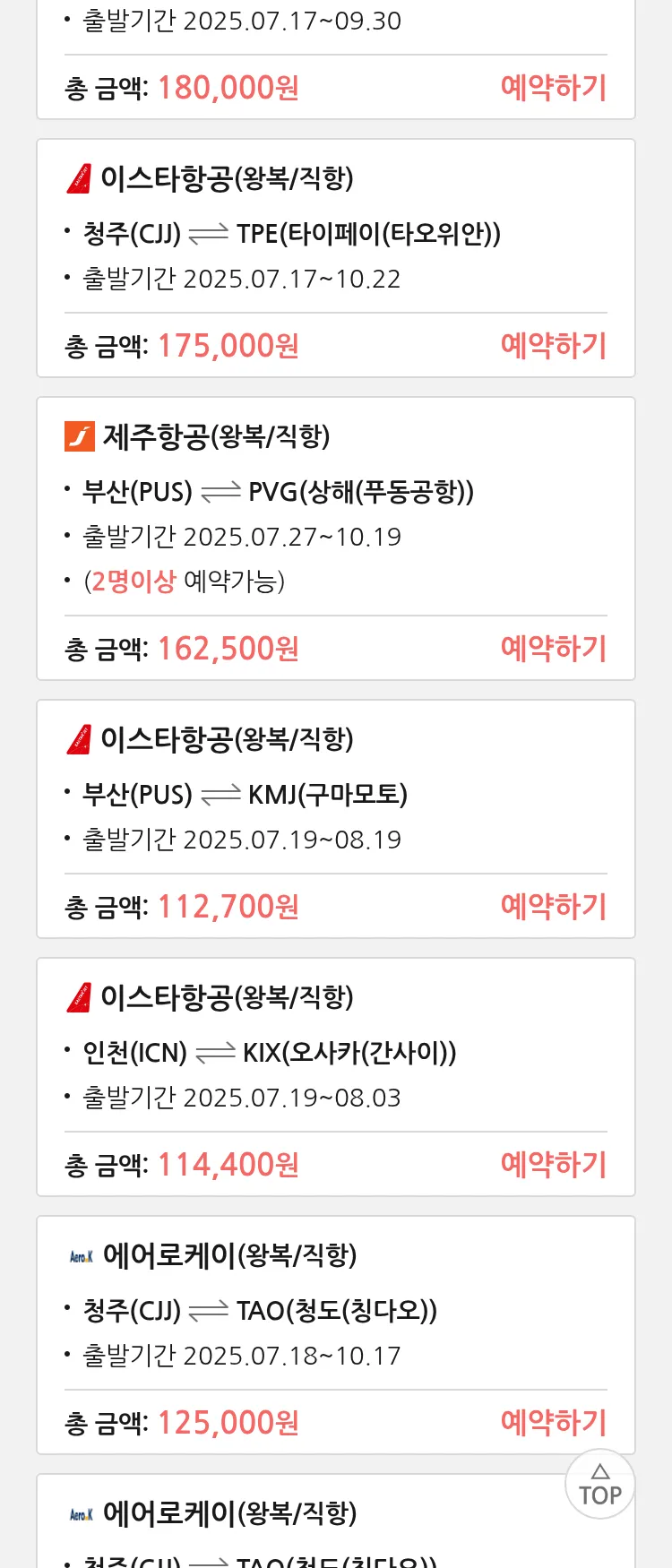The width and height of the screenshot is (672, 1568).
Task: Tap 예약하기 for the 180,000원 flight
Action: click(553, 88)
